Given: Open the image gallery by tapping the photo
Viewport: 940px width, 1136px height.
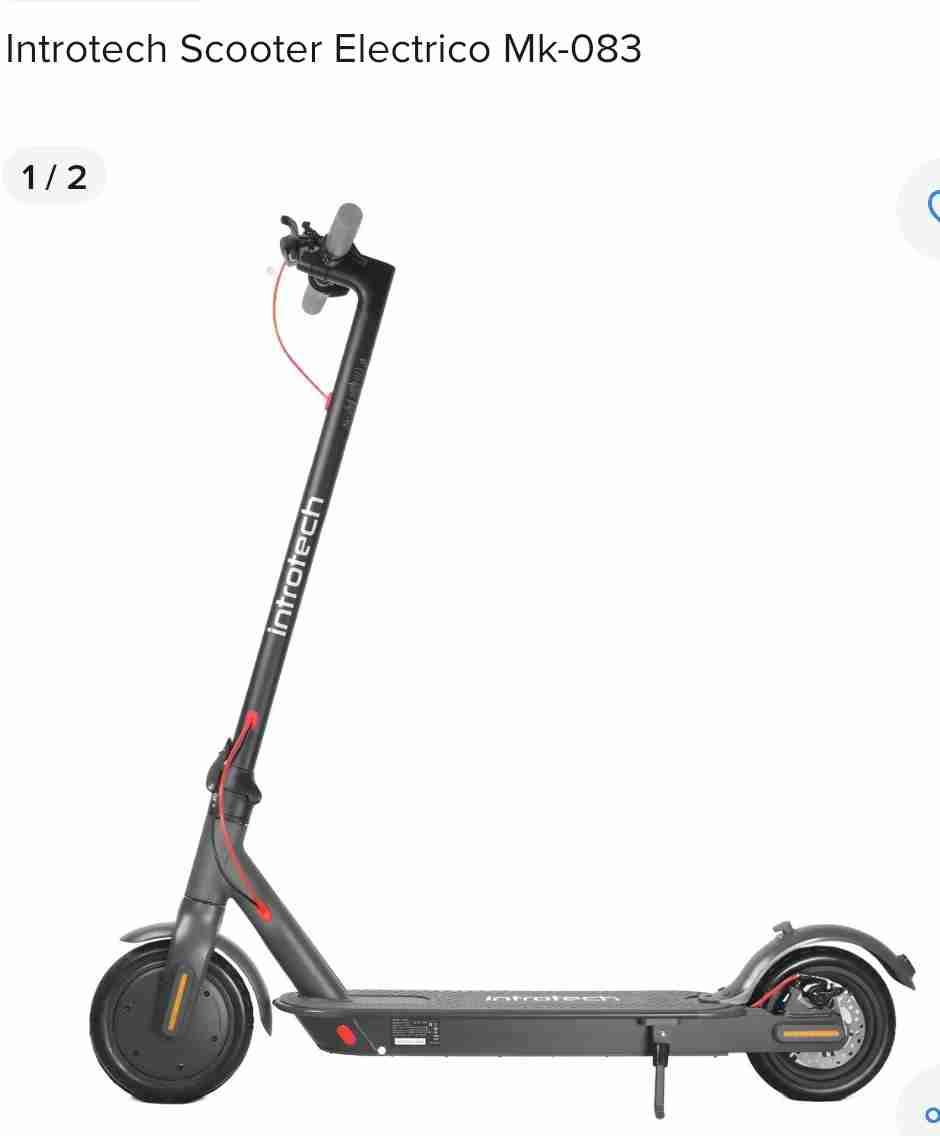Looking at the screenshot, I should 470,640.
